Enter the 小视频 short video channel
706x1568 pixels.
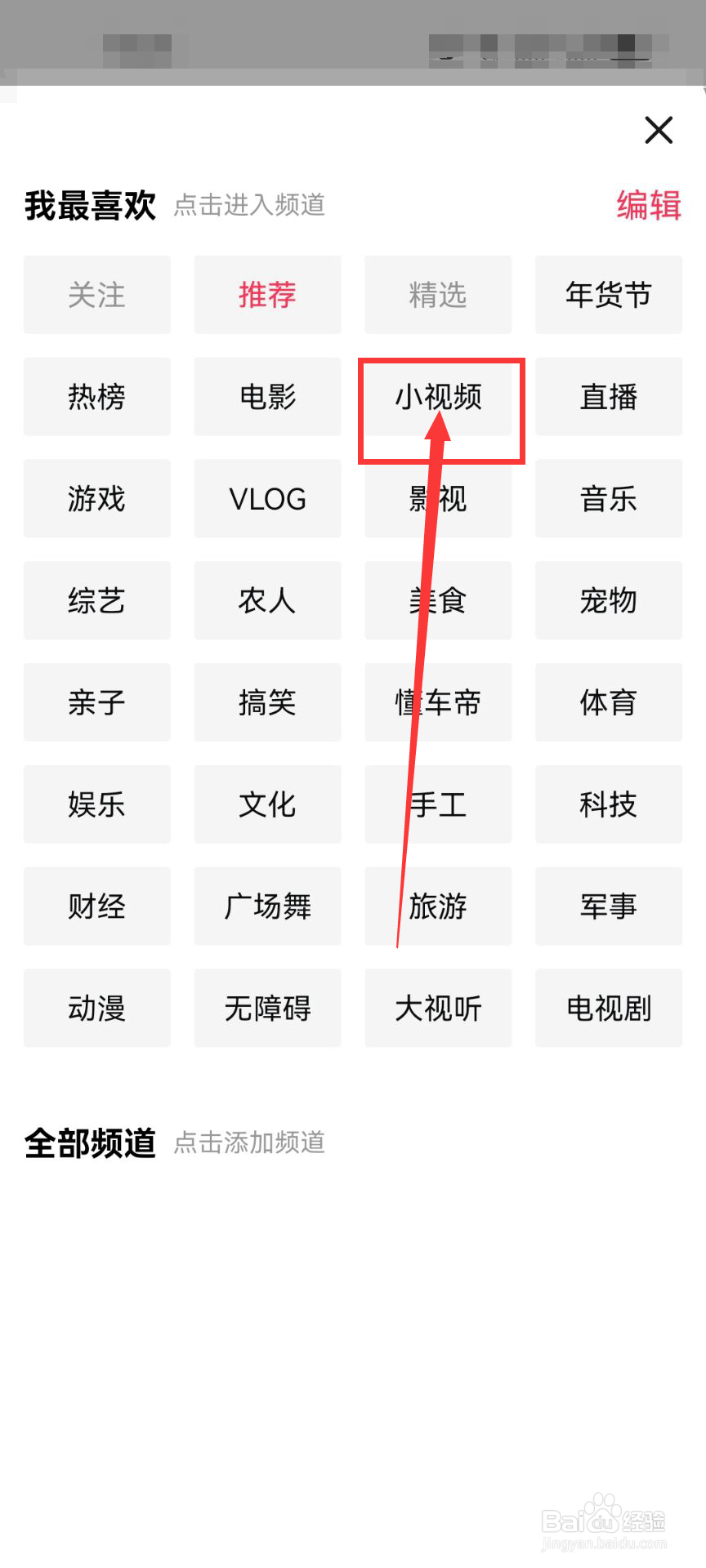[438, 398]
